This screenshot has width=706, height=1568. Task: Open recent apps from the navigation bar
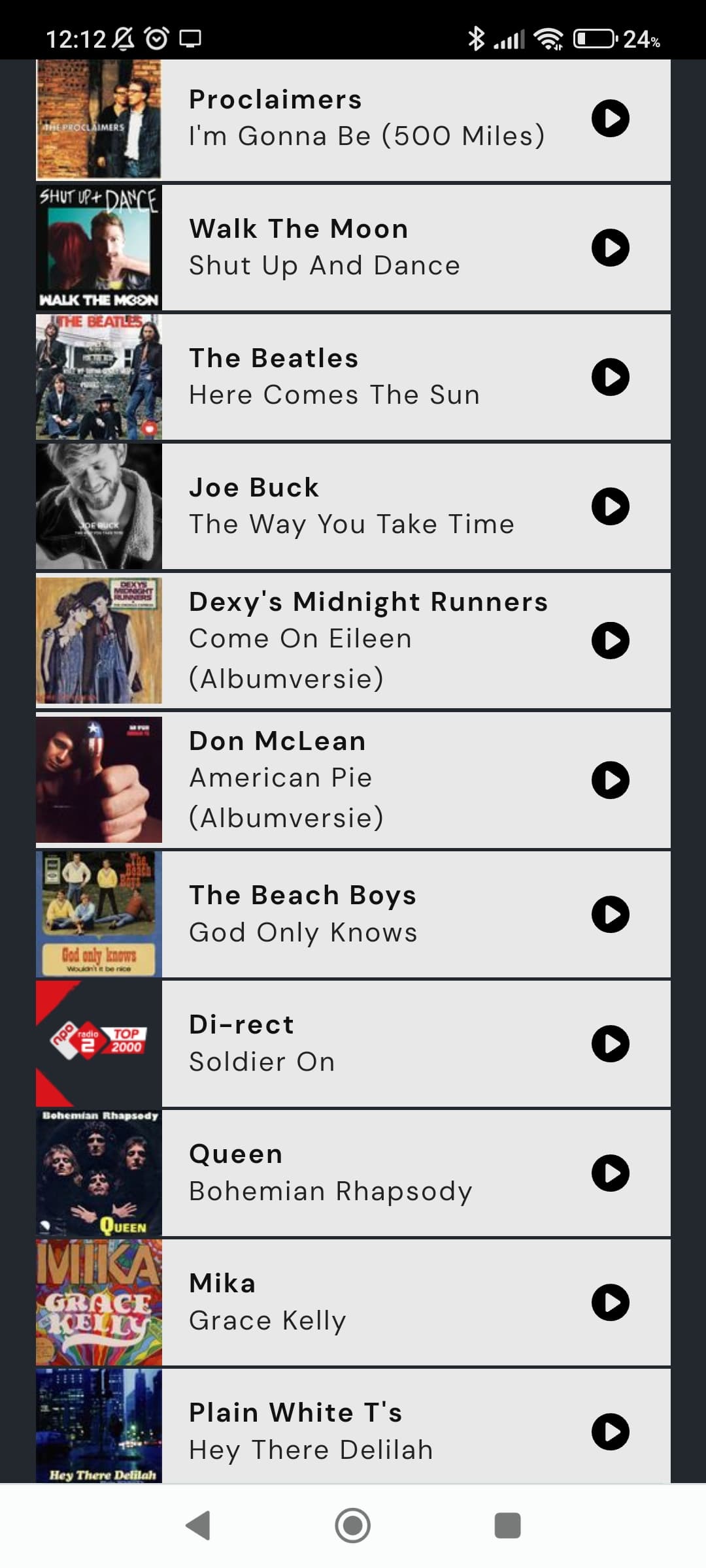click(507, 1526)
